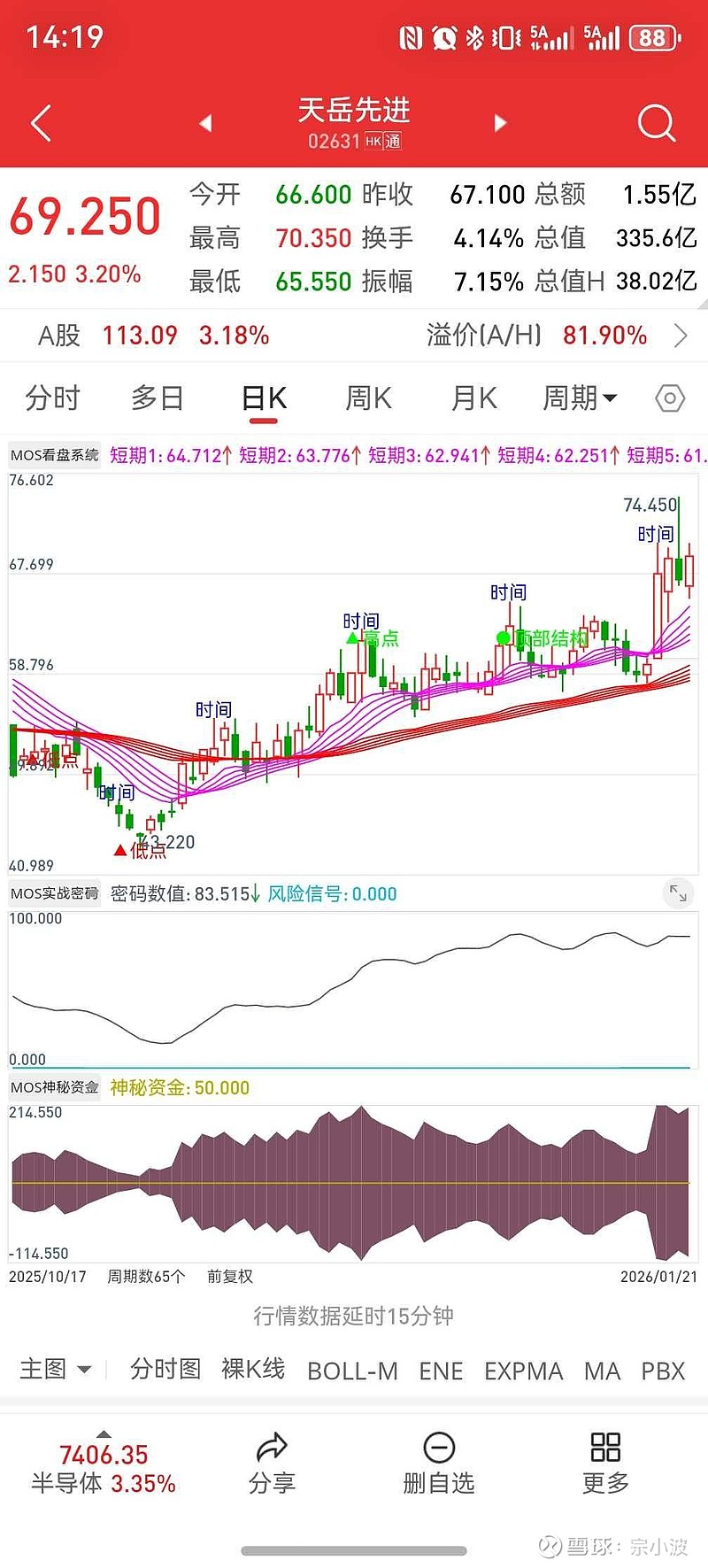This screenshot has width=708, height=1568.
Task: Open the chart settings gear icon
Action: click(x=669, y=398)
